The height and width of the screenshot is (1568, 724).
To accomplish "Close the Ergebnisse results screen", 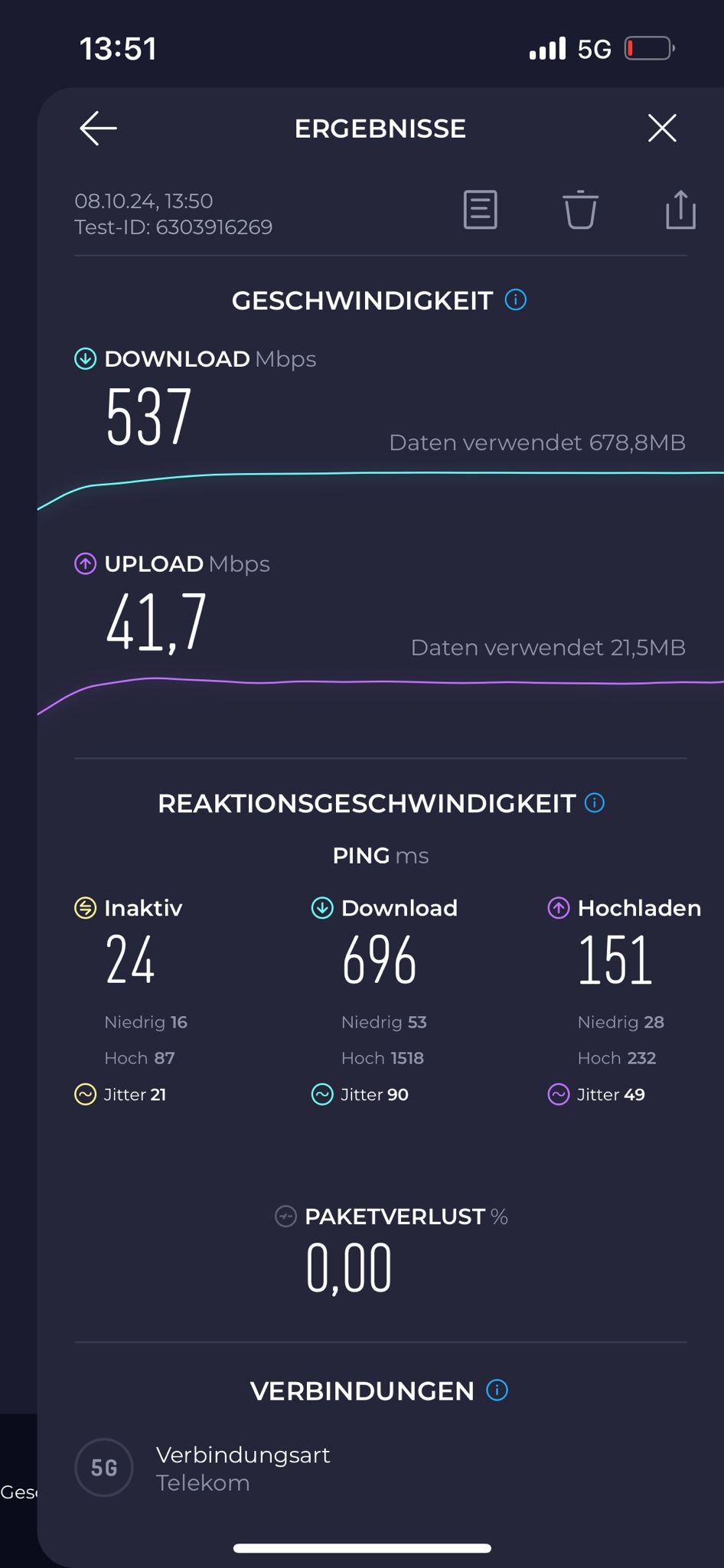I will tap(662, 128).
